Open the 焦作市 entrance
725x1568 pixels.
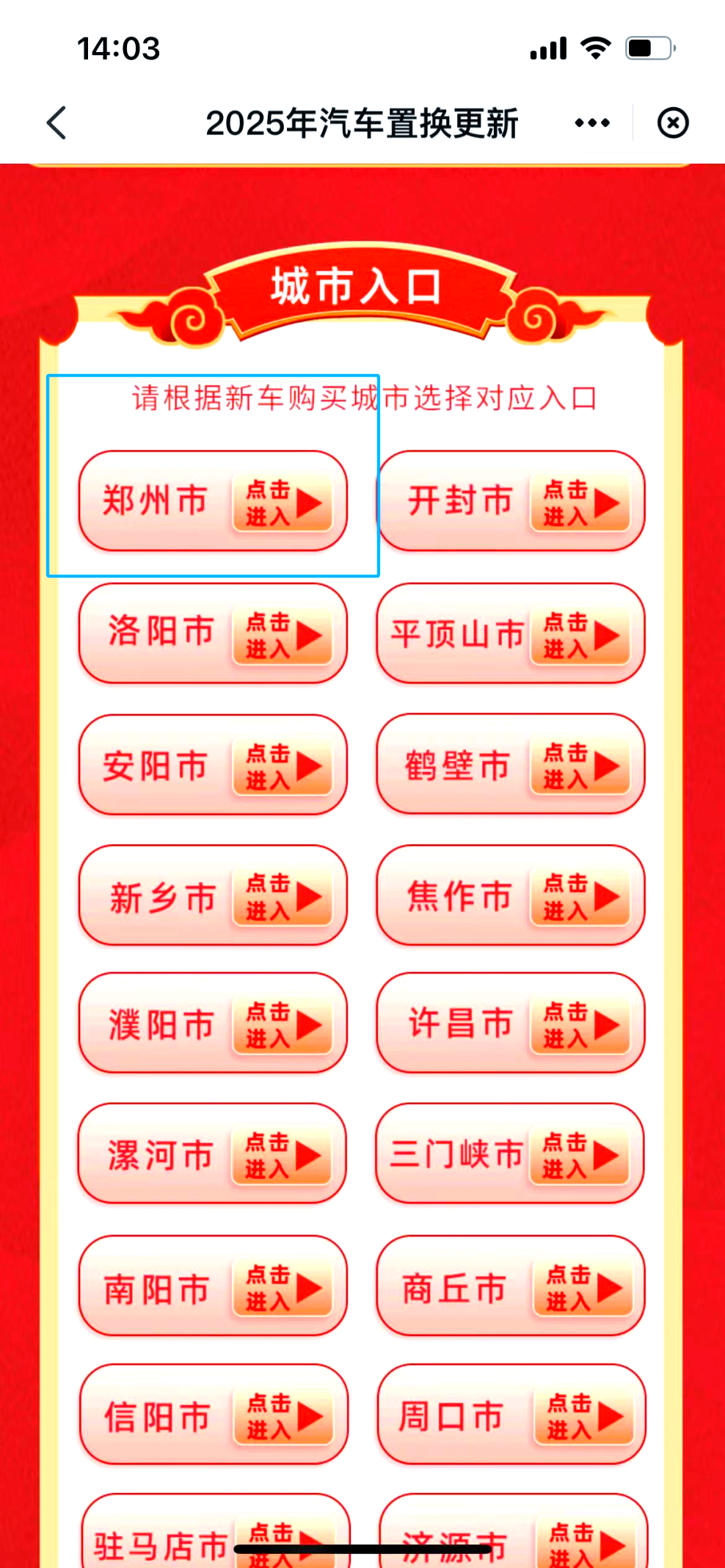coord(511,896)
